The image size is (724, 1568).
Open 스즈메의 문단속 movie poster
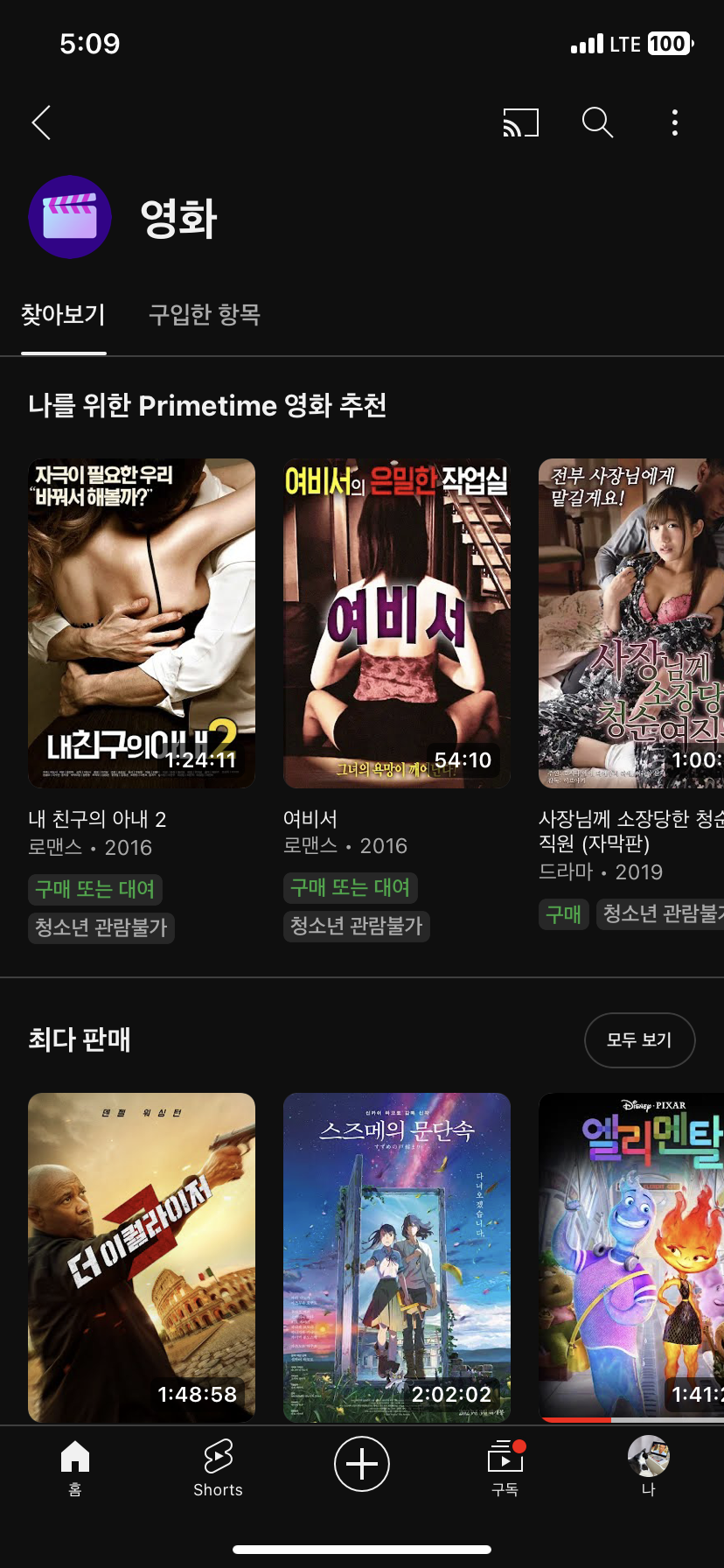coord(397,1256)
